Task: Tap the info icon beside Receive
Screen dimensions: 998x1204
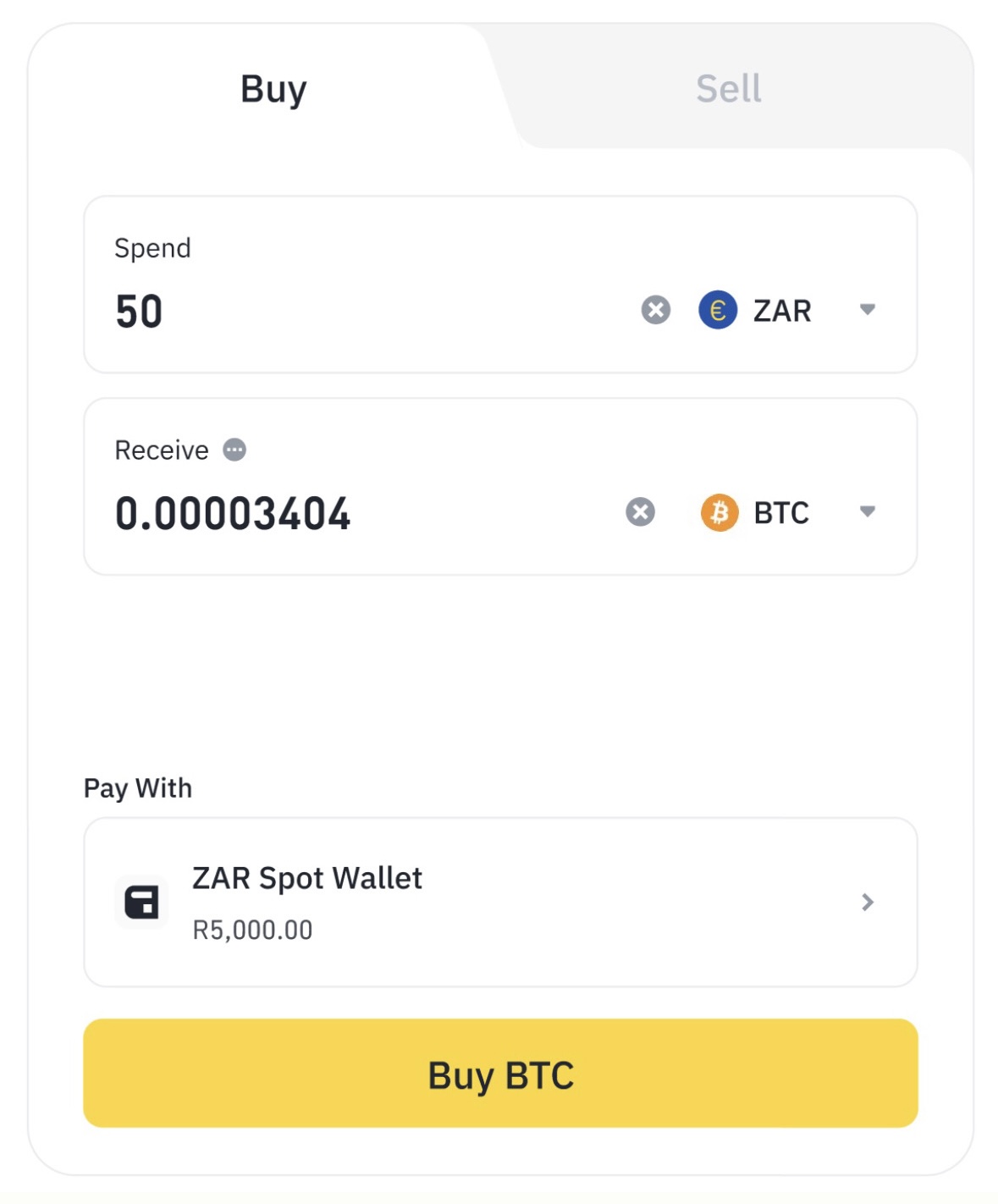Action: click(234, 450)
